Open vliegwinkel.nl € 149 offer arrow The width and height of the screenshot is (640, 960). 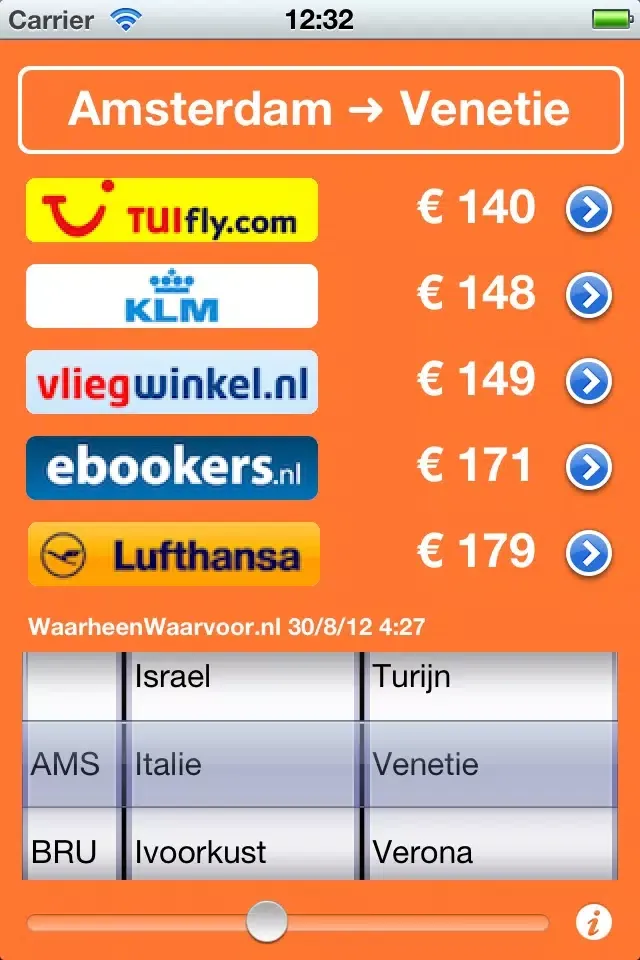click(x=589, y=381)
